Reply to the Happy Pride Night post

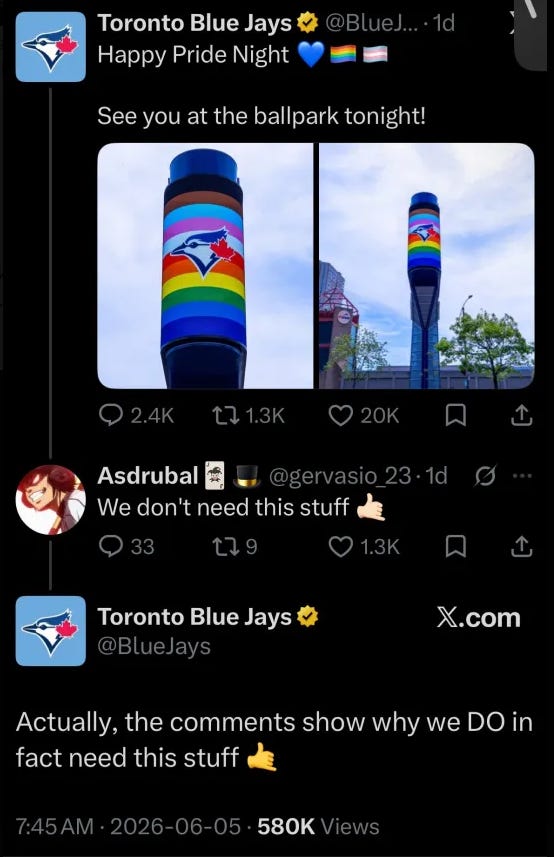tap(136, 416)
